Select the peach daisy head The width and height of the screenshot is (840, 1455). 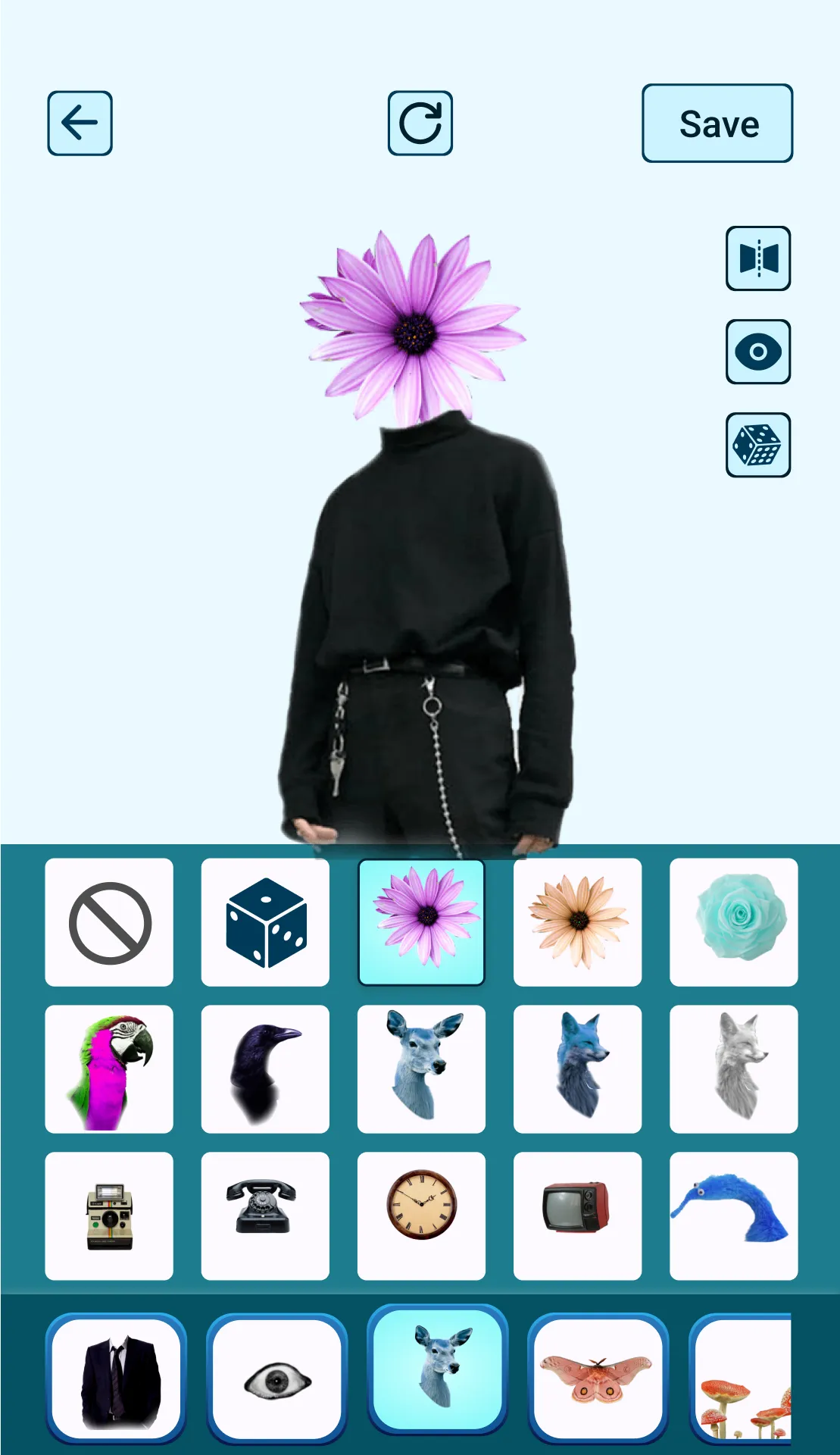coord(577,922)
